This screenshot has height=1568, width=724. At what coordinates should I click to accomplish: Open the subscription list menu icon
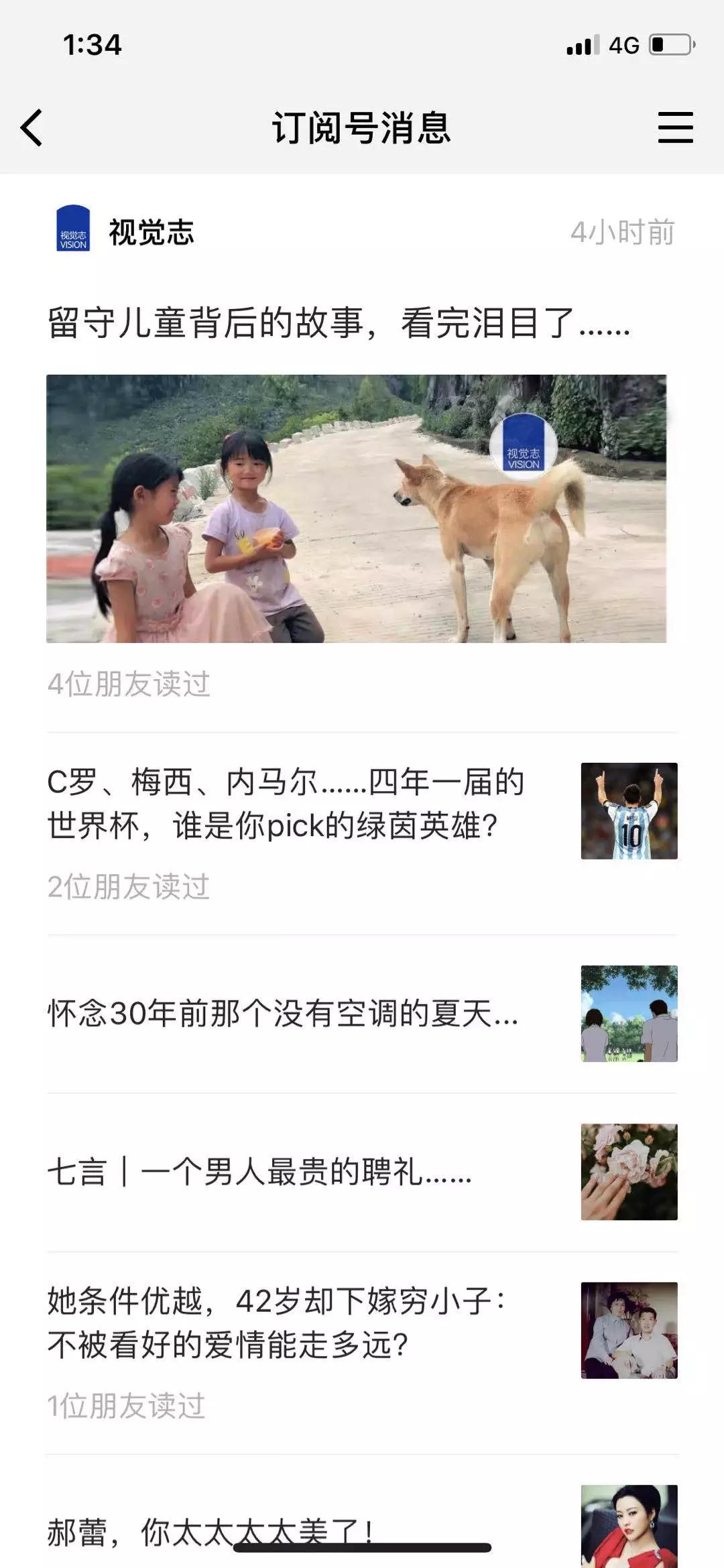[x=675, y=127]
